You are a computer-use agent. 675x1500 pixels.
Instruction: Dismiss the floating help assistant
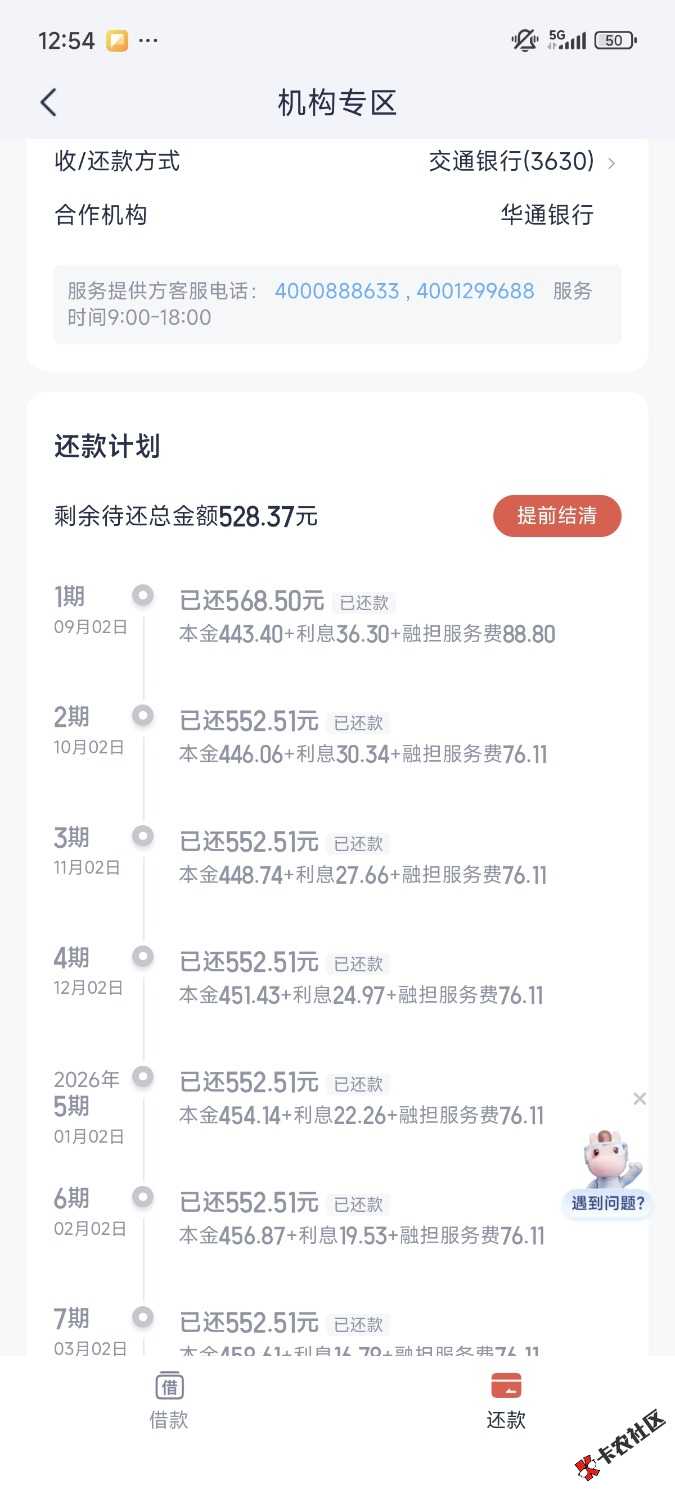click(x=640, y=1099)
